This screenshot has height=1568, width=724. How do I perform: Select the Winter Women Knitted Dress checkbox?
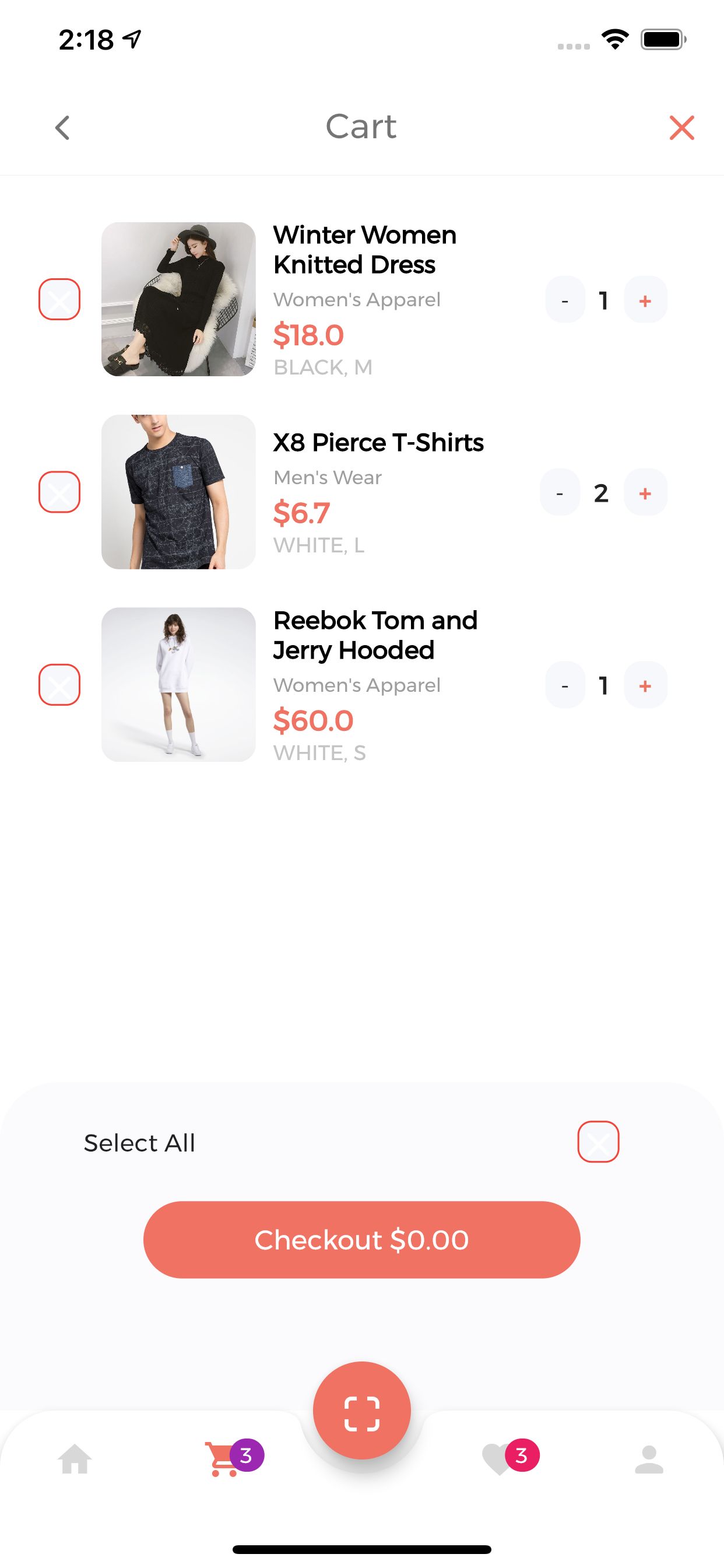point(59,299)
